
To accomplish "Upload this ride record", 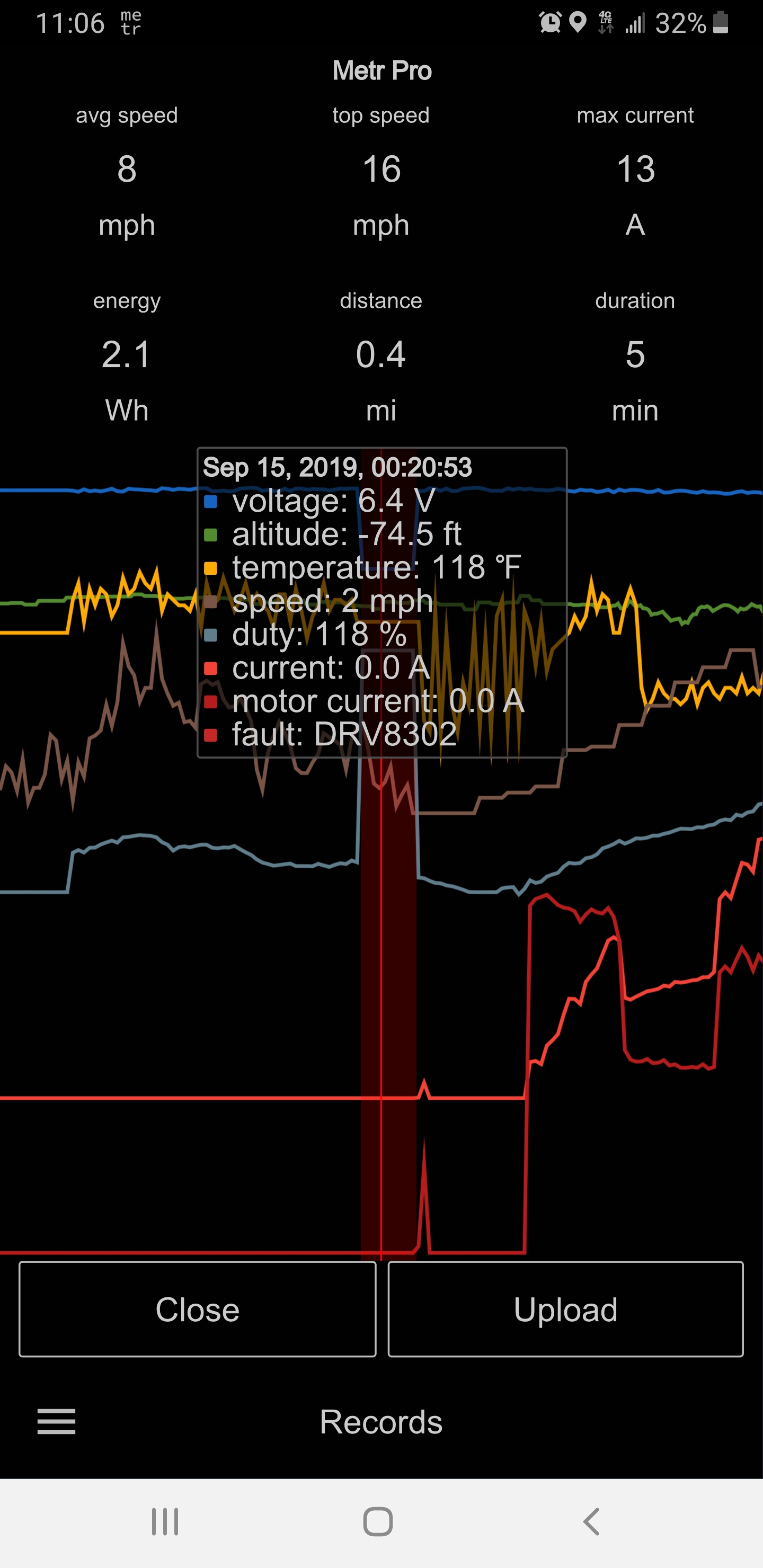I will pos(566,1309).
